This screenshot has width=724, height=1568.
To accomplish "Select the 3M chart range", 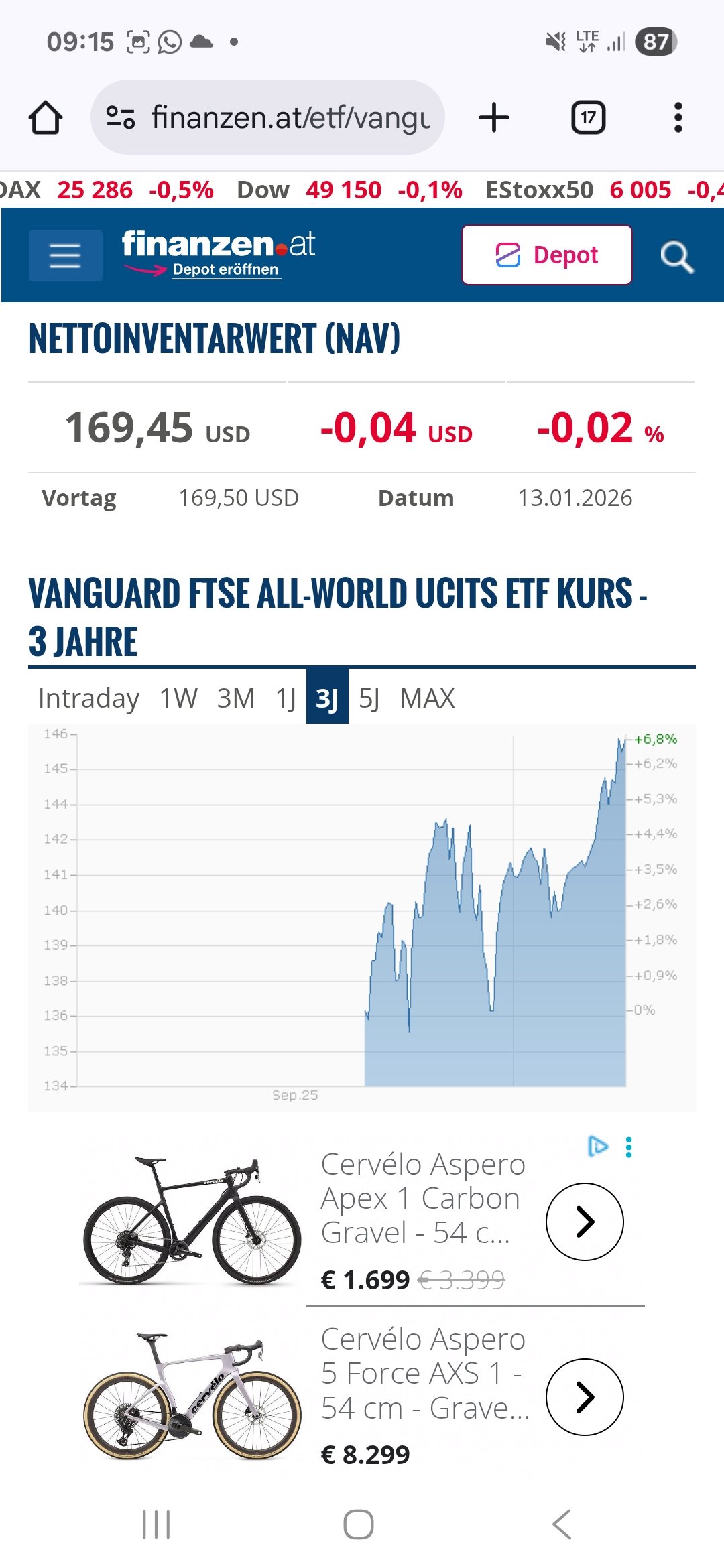I will click(235, 698).
